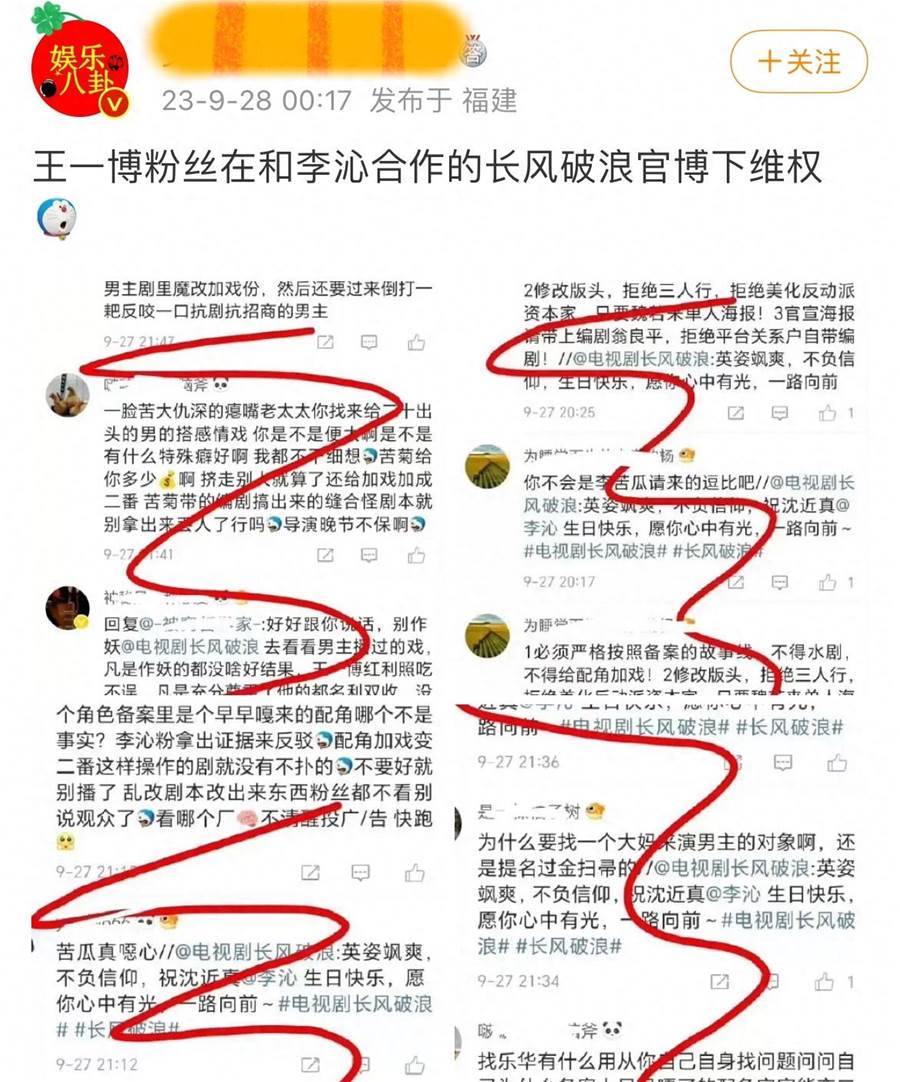Open the 娱乐八卦 poster's avatar profile

[80, 62]
